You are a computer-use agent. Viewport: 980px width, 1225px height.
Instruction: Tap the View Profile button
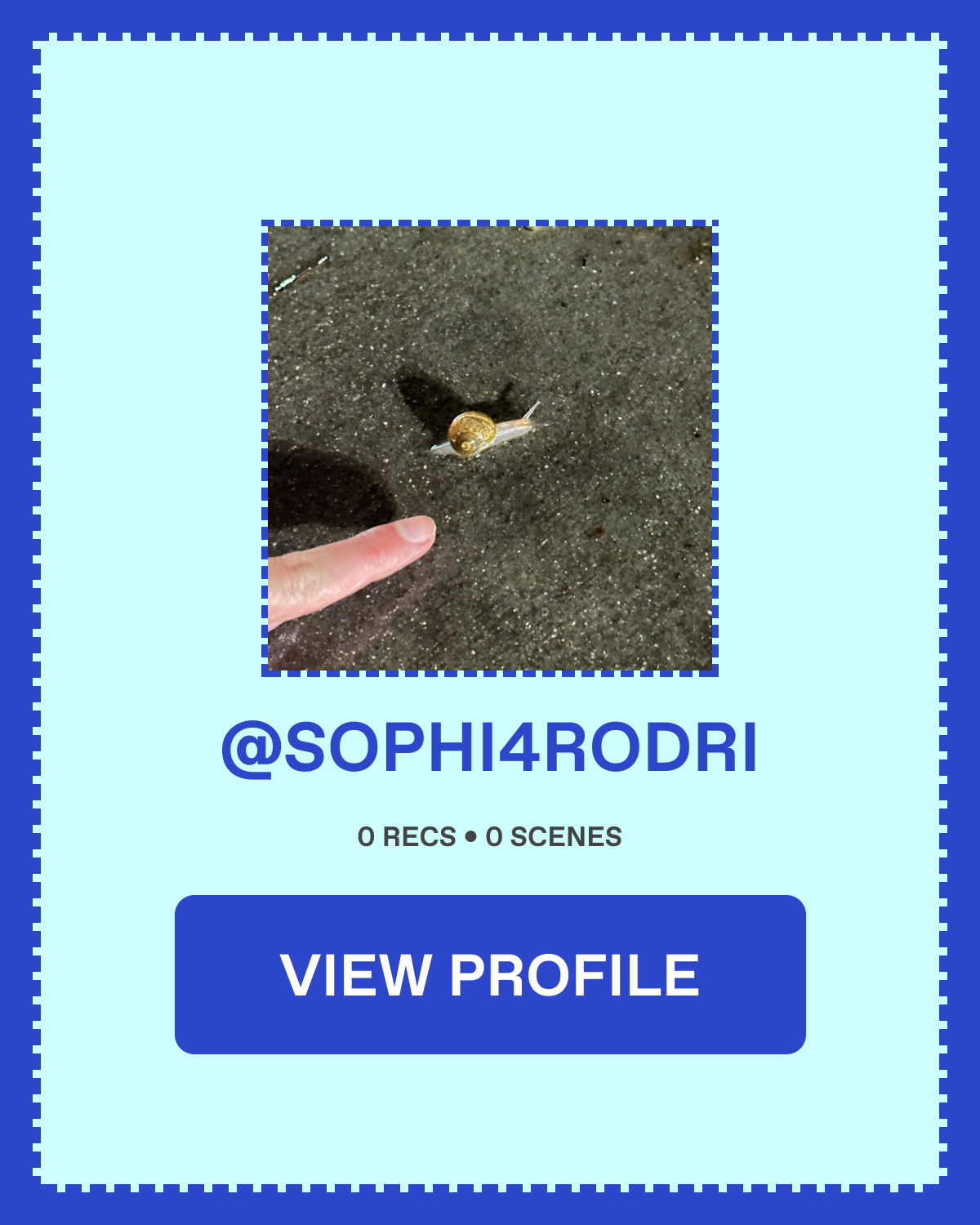click(x=490, y=974)
